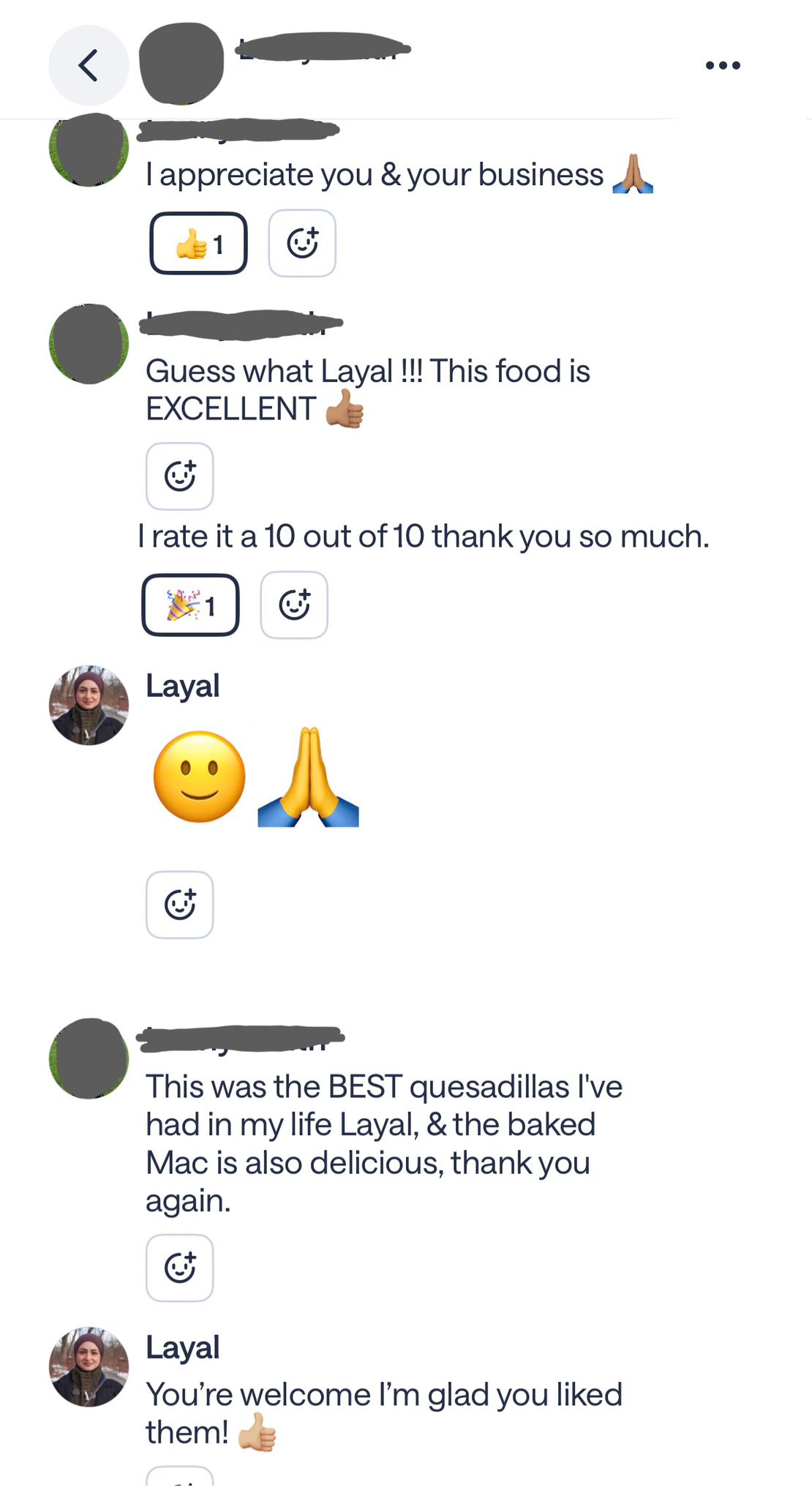View who reacted with the celebration emoji
The width and height of the screenshot is (812, 1499).
(190, 605)
